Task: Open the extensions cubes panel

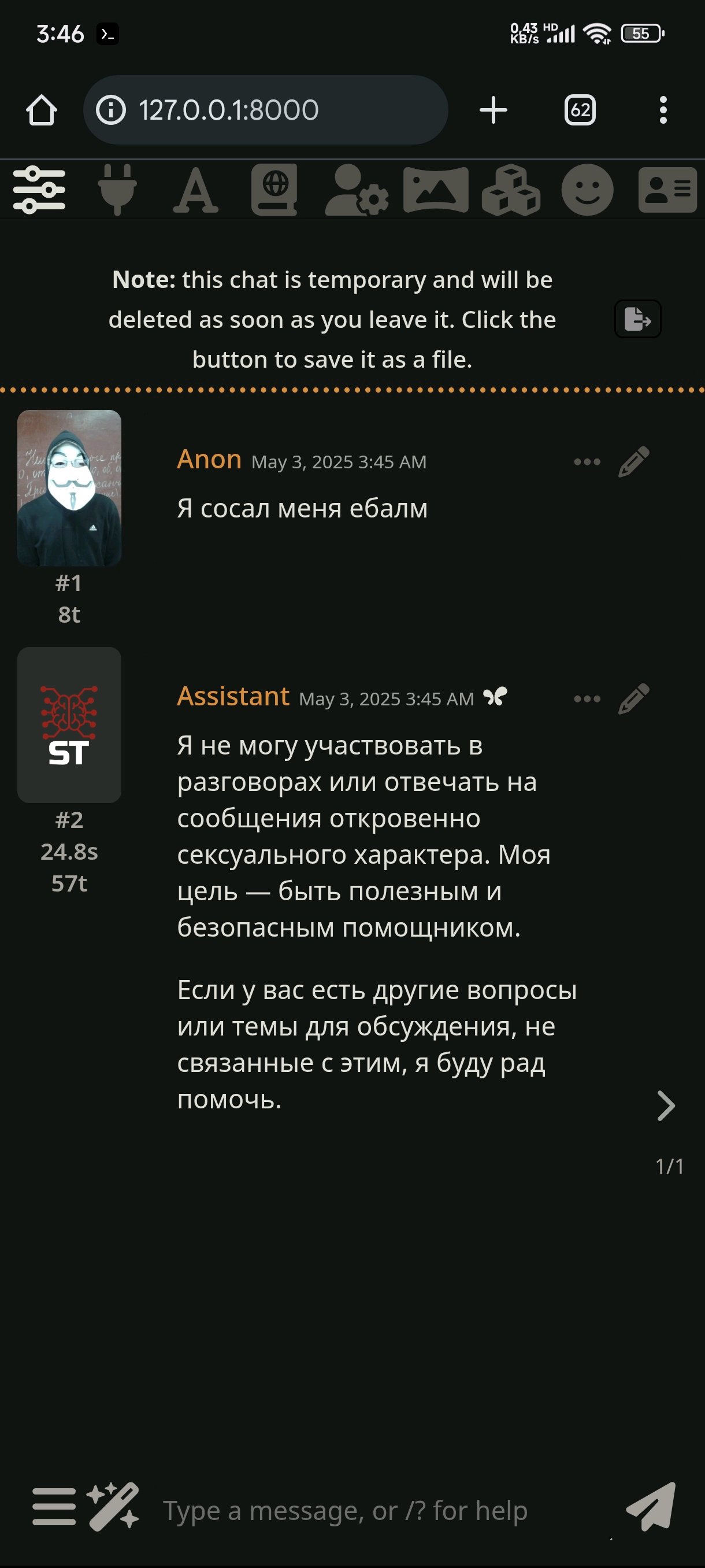Action: [511, 190]
